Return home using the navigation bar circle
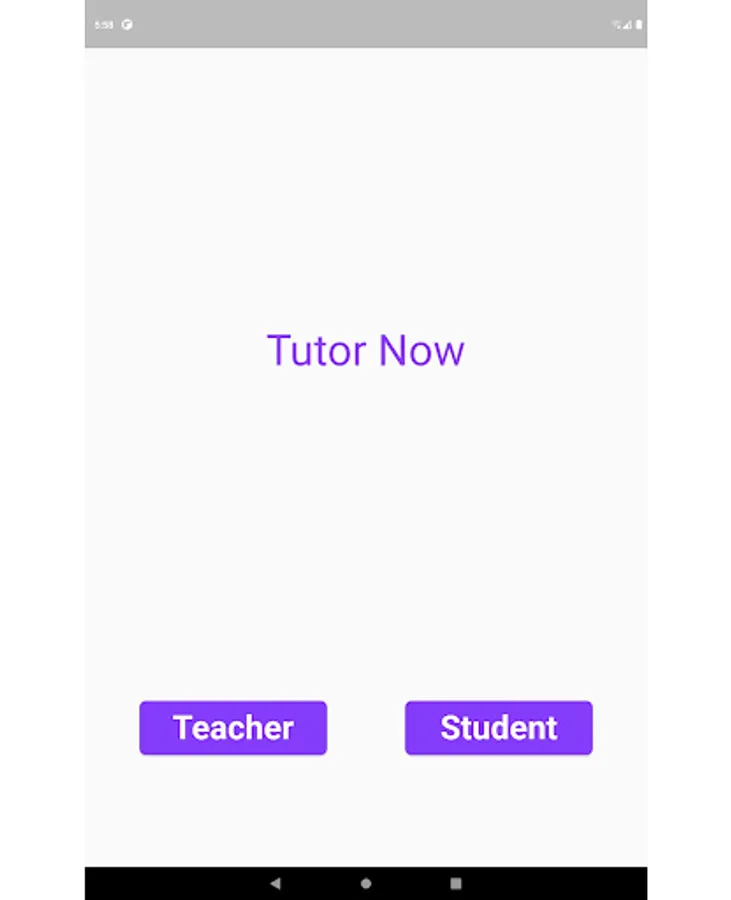 366,883
